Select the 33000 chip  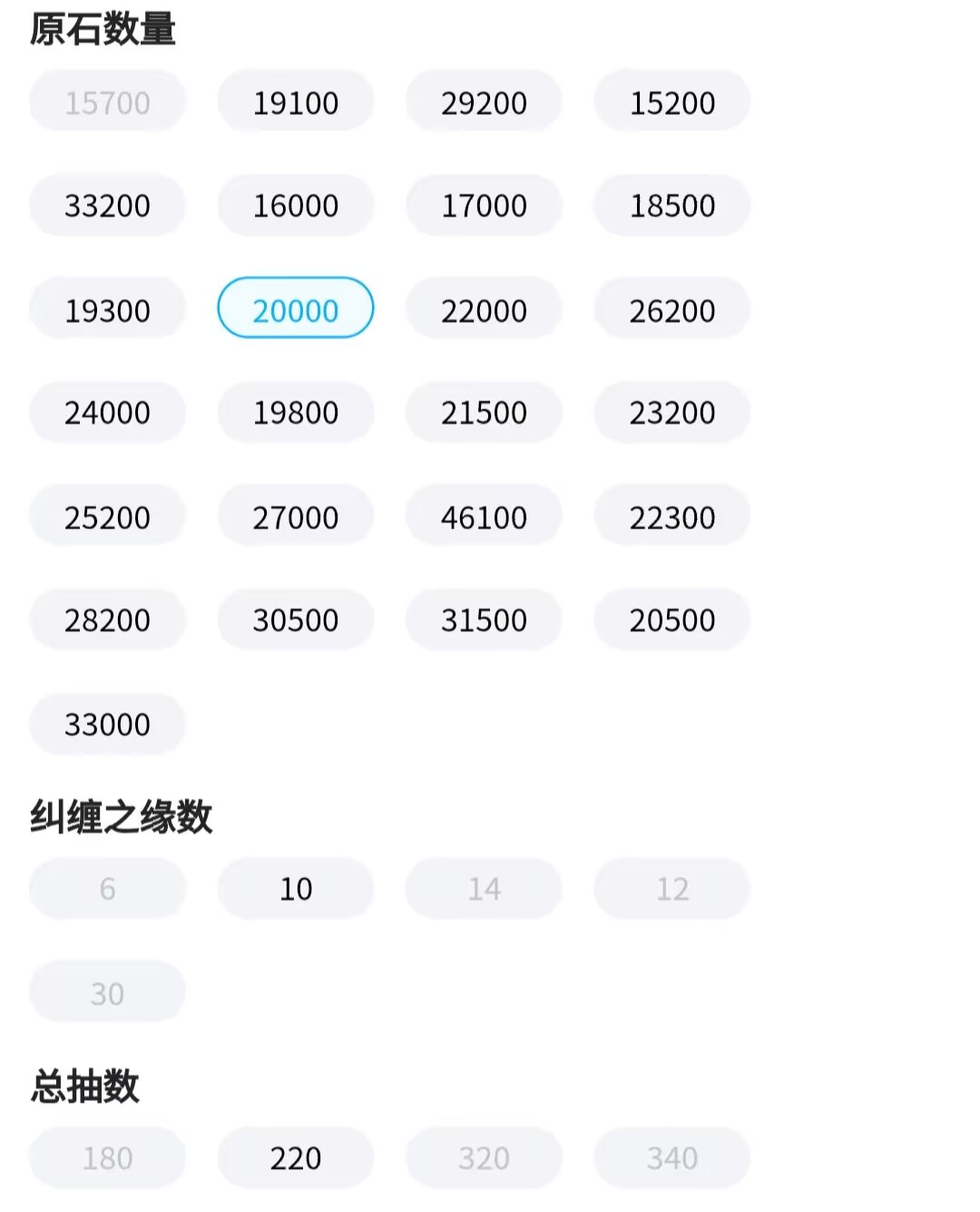point(107,724)
